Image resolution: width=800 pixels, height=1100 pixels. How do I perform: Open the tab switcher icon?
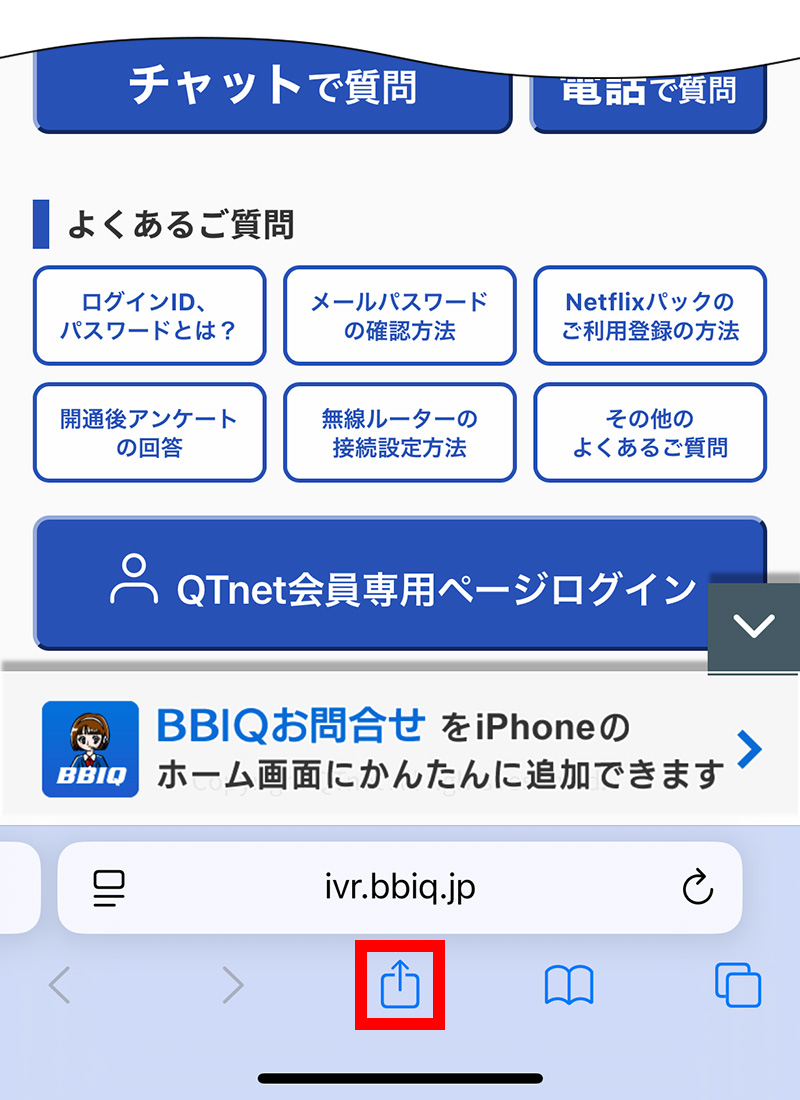point(737,986)
